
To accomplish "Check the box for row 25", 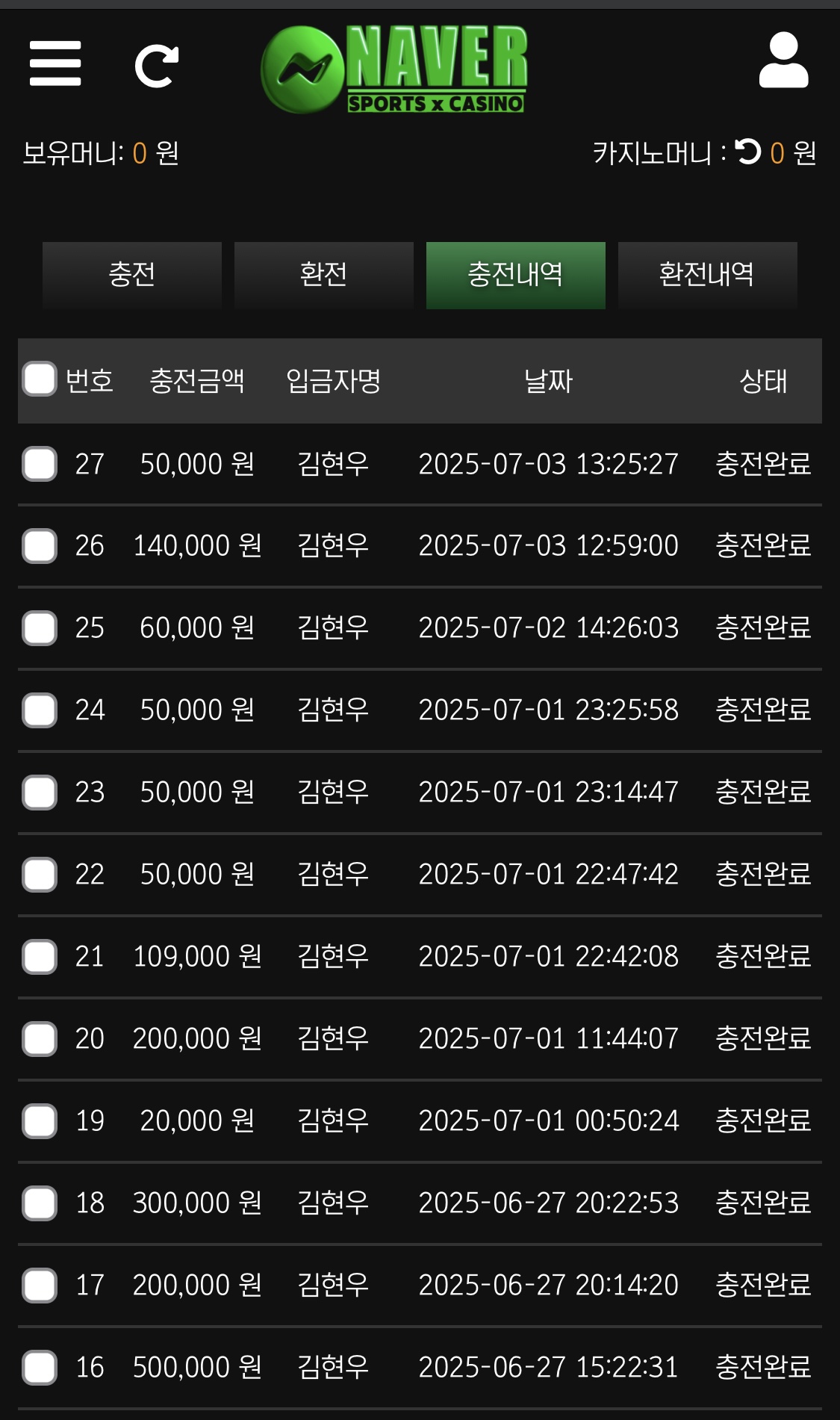I will 40,628.
